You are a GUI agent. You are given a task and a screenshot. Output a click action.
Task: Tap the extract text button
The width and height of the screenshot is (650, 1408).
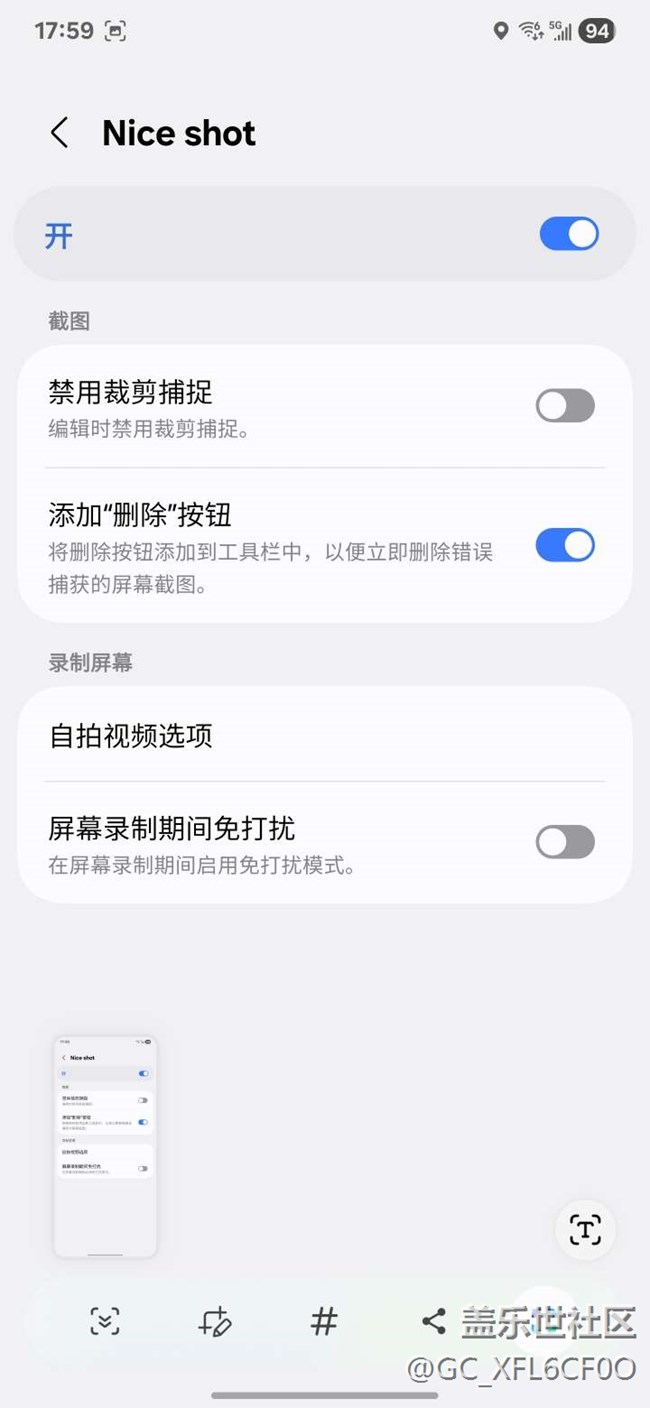[x=585, y=1230]
